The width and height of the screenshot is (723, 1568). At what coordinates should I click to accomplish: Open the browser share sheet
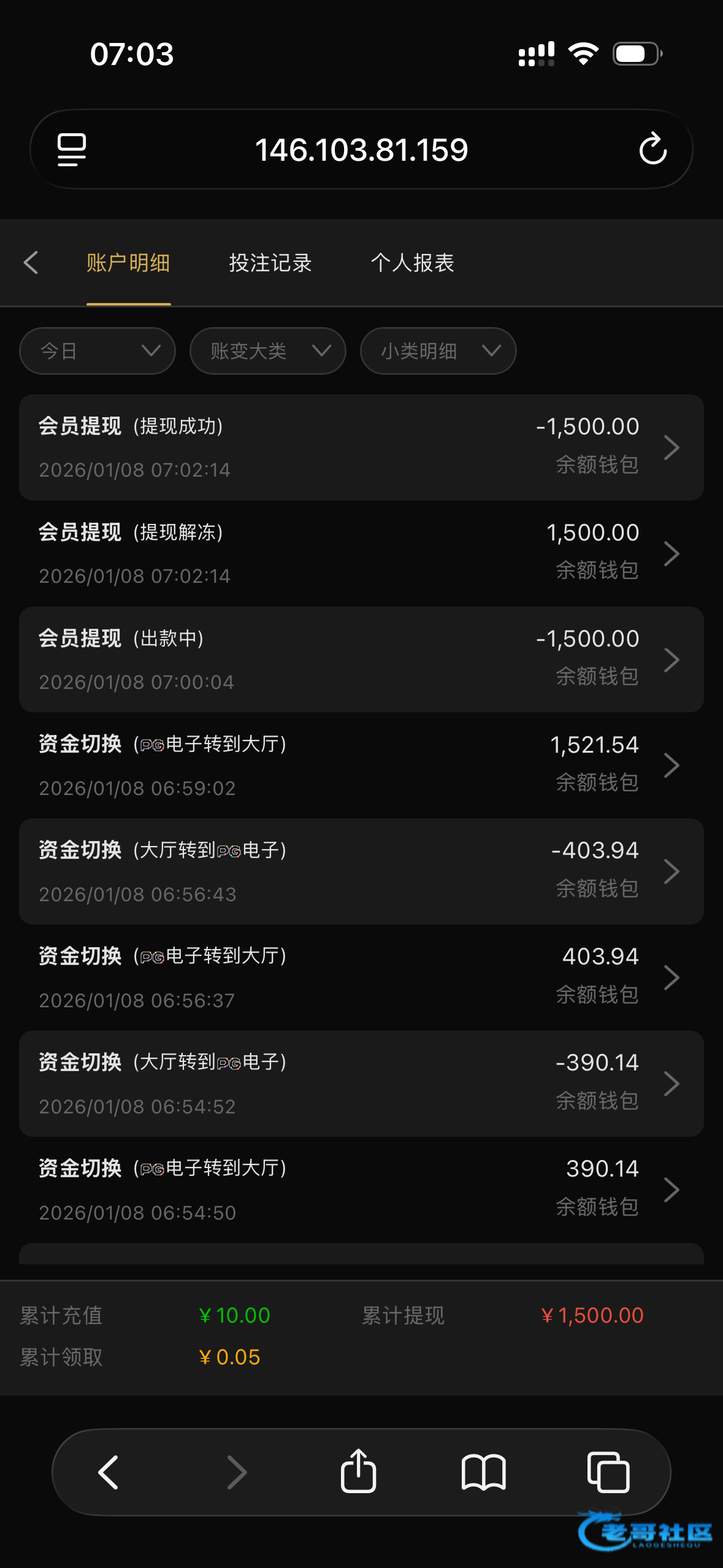[358, 1471]
